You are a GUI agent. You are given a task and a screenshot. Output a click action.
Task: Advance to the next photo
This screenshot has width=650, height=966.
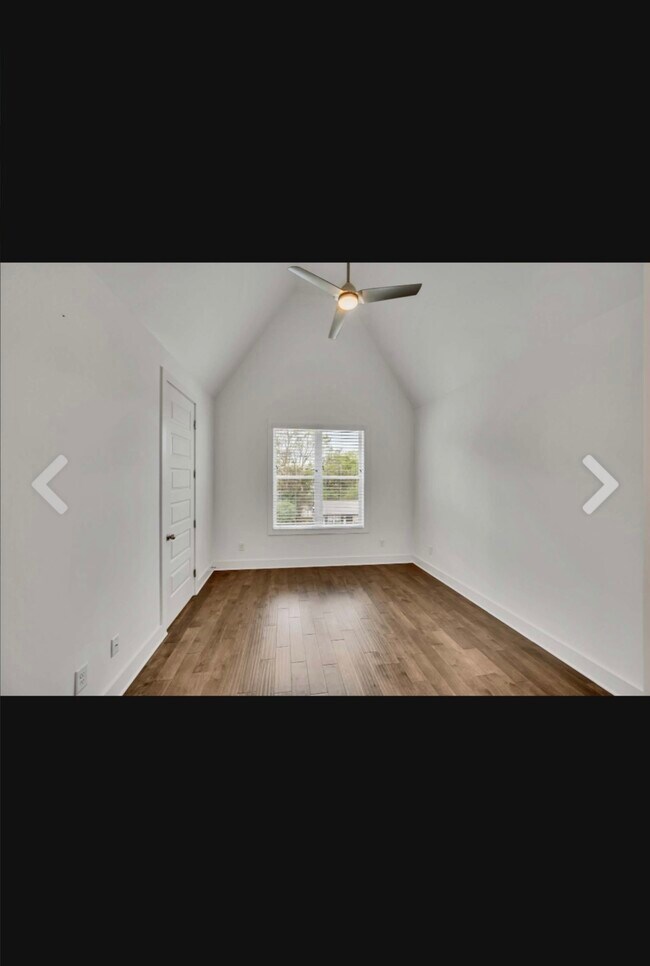(x=600, y=484)
